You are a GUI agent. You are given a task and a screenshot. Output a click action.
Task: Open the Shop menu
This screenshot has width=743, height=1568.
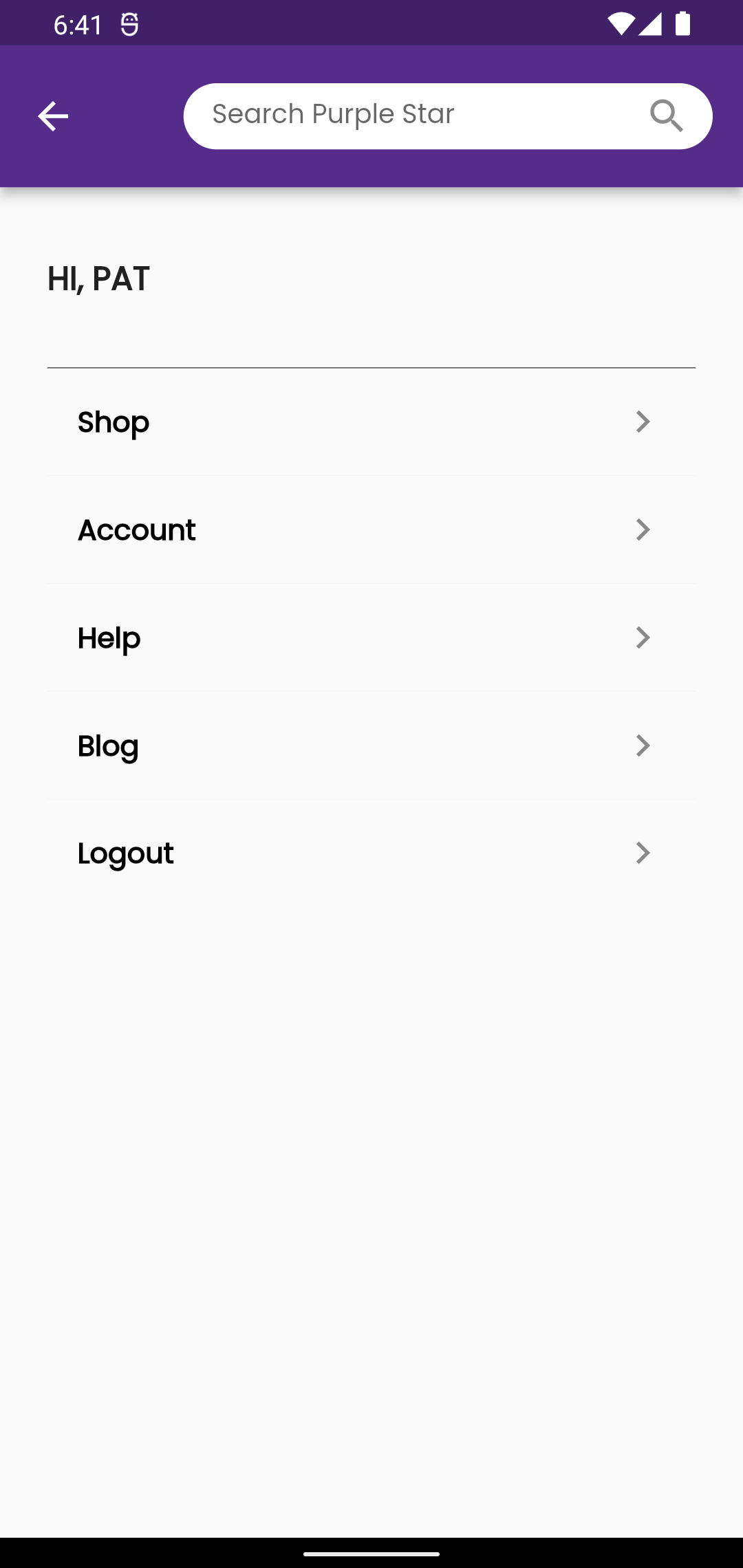point(371,422)
